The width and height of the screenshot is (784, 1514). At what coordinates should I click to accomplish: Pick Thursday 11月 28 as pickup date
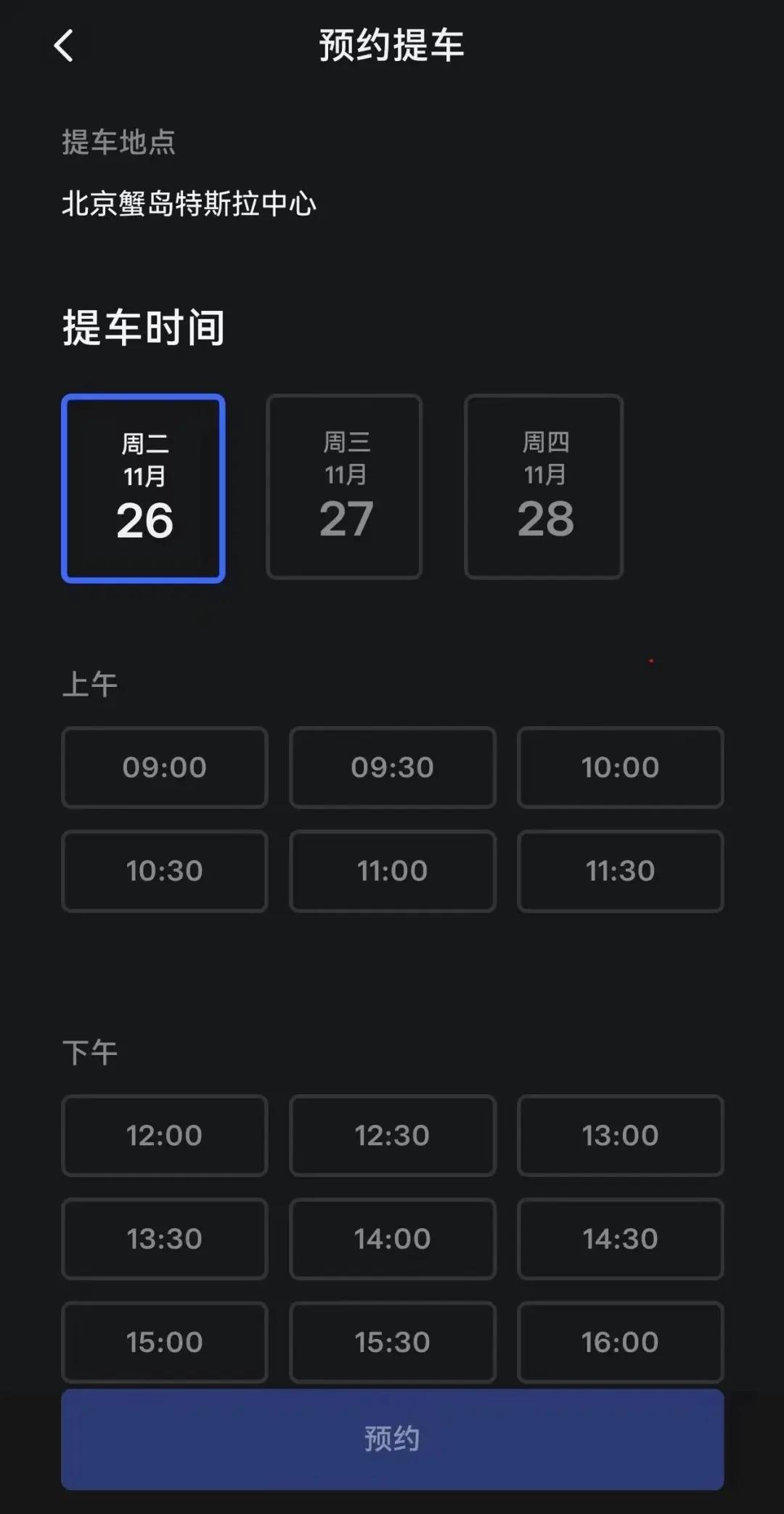point(544,487)
